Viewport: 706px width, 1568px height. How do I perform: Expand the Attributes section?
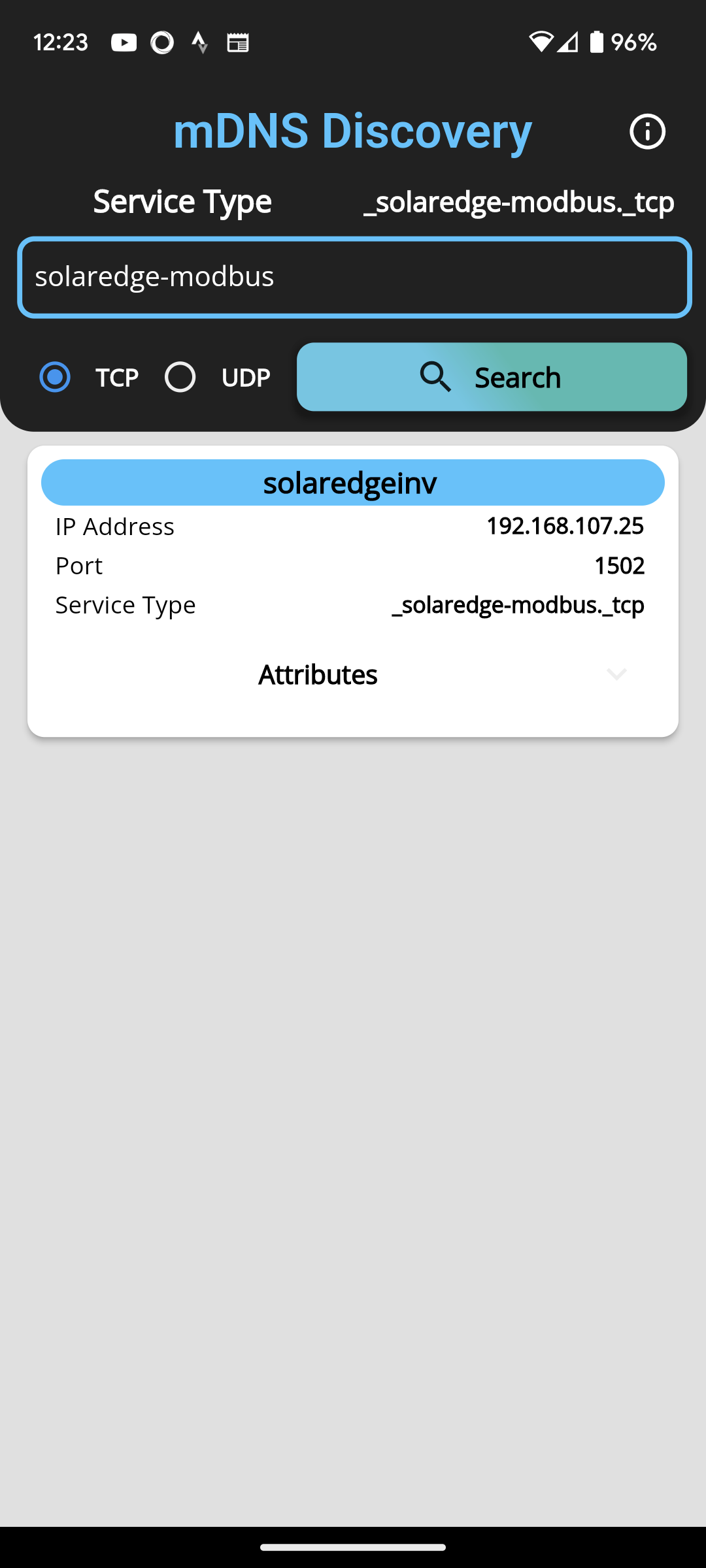(x=318, y=674)
